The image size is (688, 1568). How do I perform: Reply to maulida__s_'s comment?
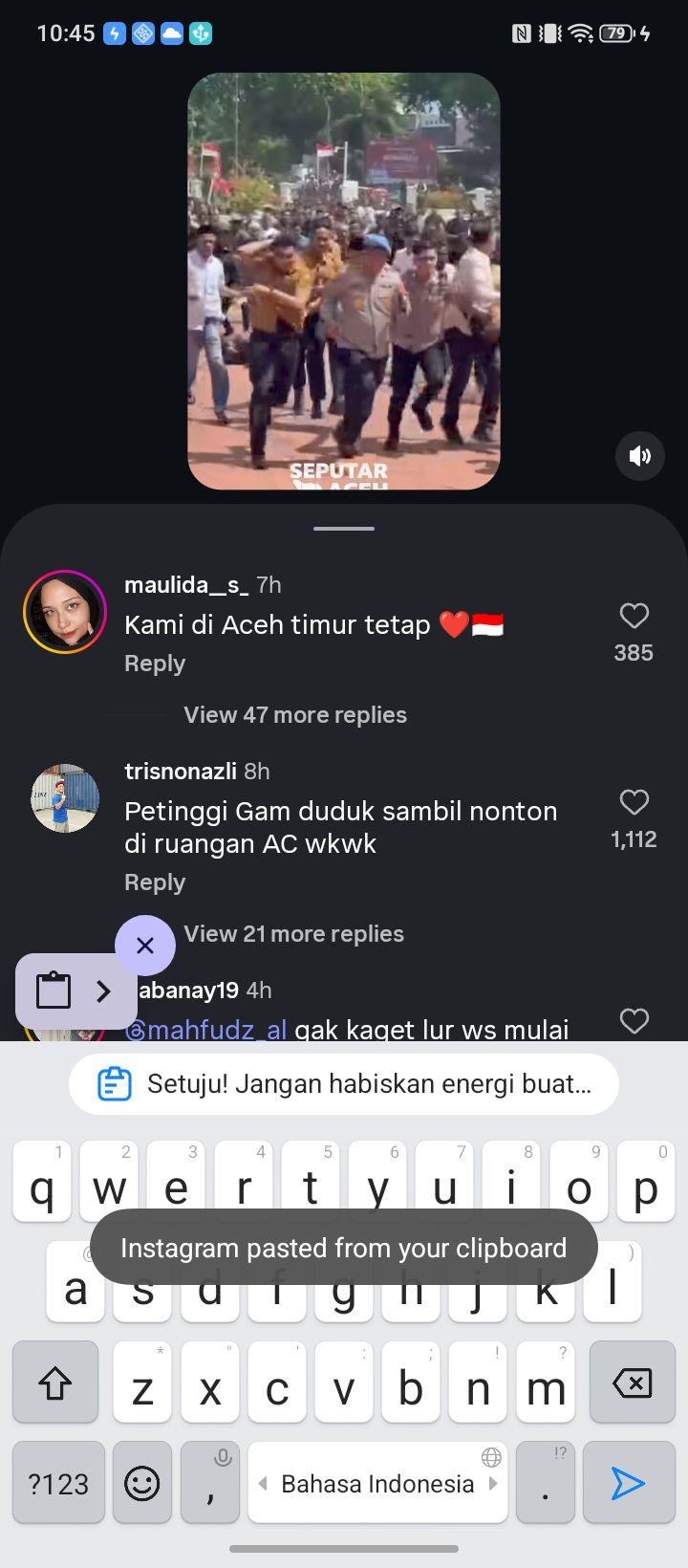click(155, 664)
